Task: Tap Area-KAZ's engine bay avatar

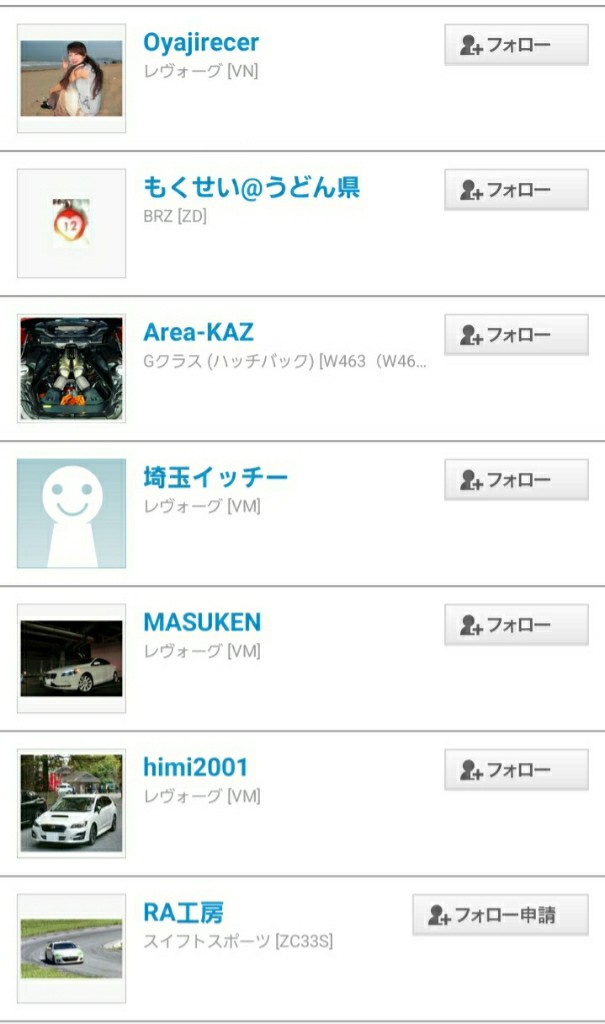Action: pos(71,368)
